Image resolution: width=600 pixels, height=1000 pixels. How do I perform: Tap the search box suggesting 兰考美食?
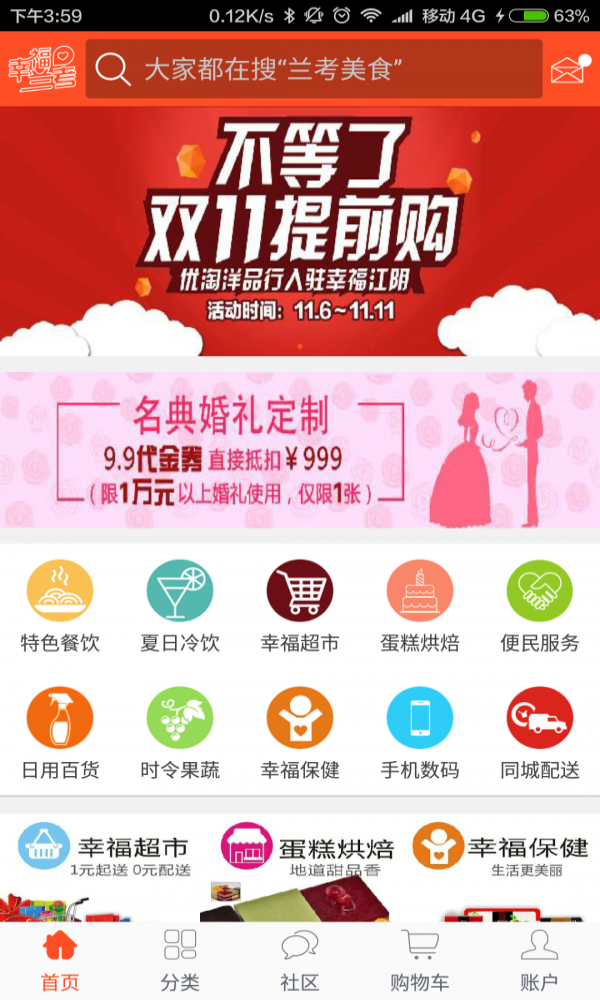(314, 69)
